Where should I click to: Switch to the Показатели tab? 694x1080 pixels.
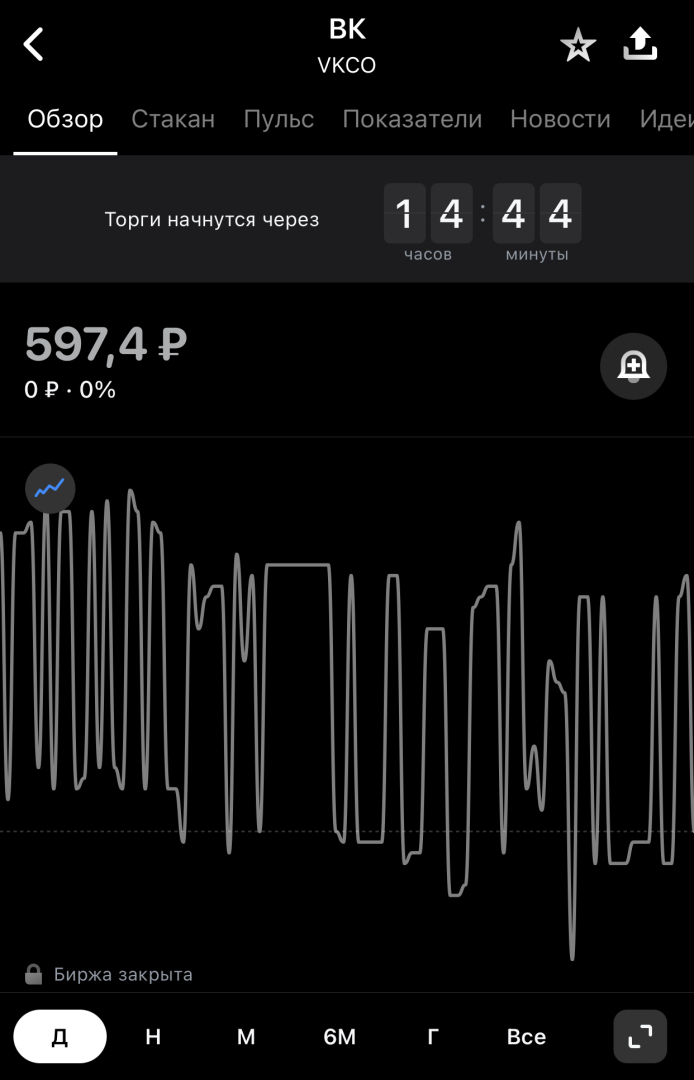pyautogui.click(x=412, y=119)
